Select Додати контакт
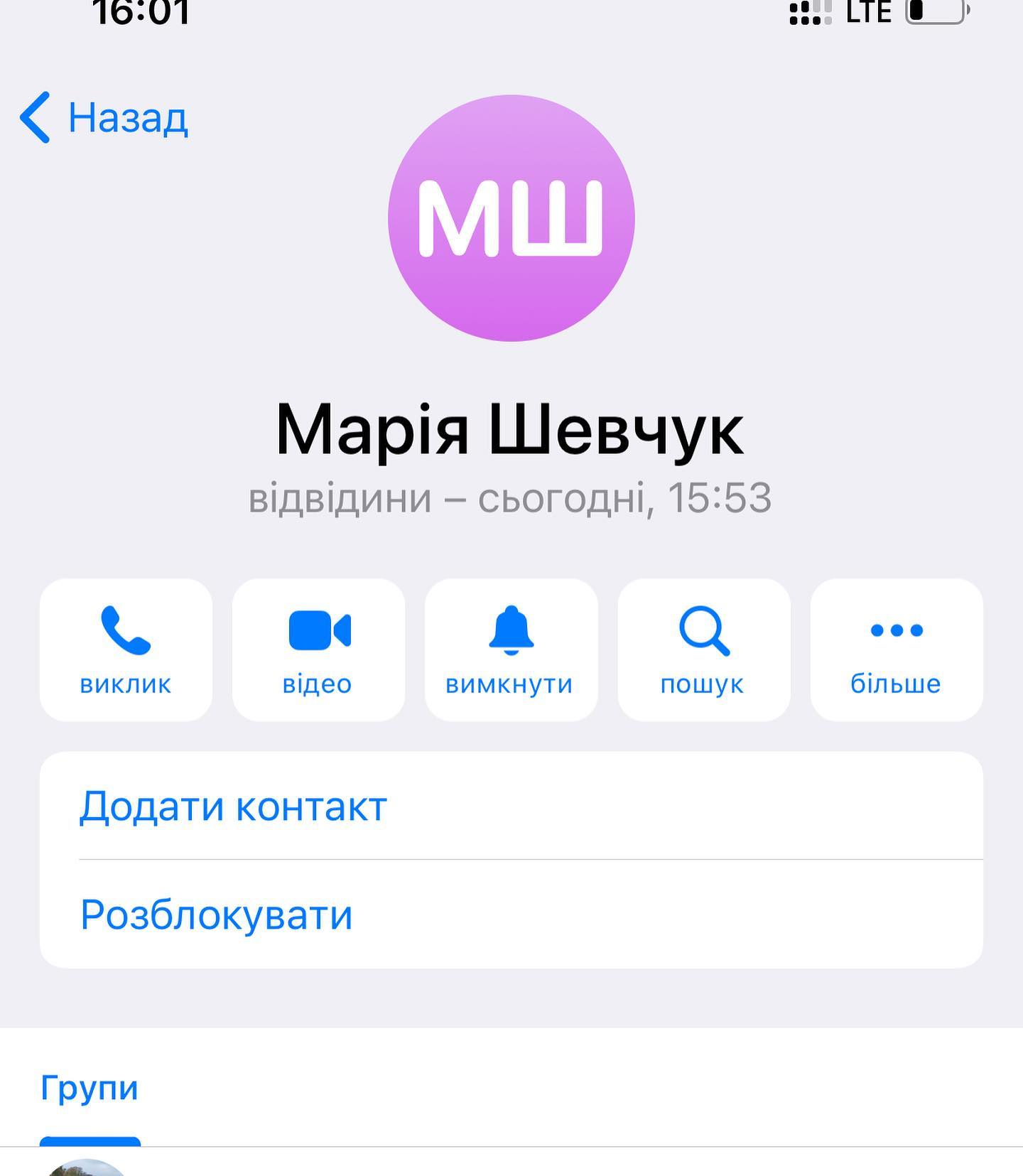The width and height of the screenshot is (1023, 1176). point(233,807)
